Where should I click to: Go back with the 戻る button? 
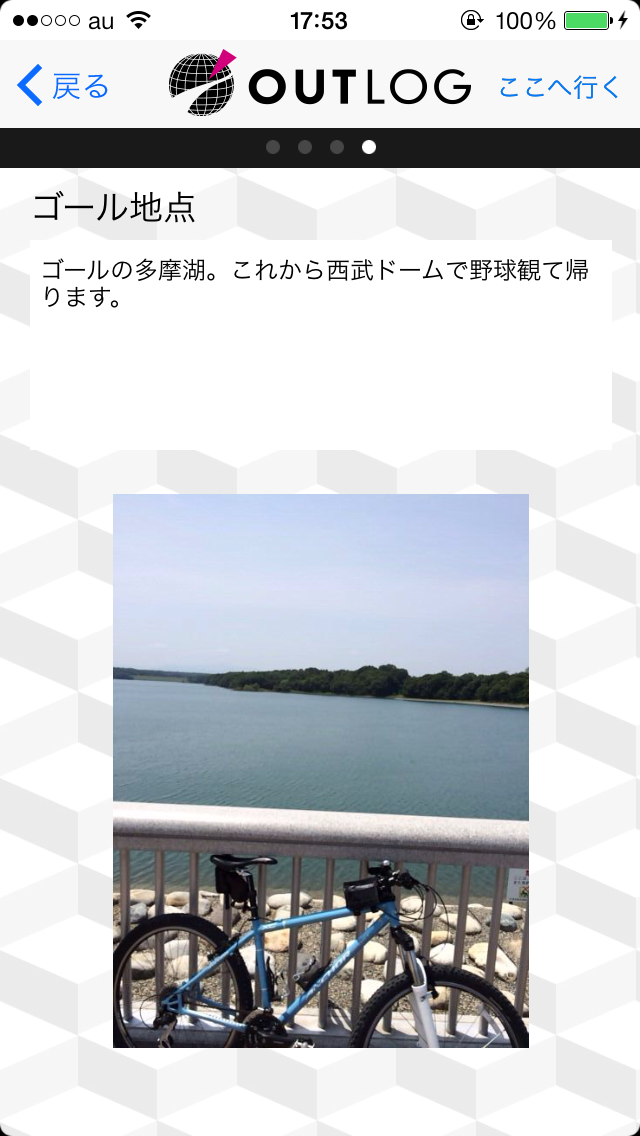pyautogui.click(x=62, y=86)
